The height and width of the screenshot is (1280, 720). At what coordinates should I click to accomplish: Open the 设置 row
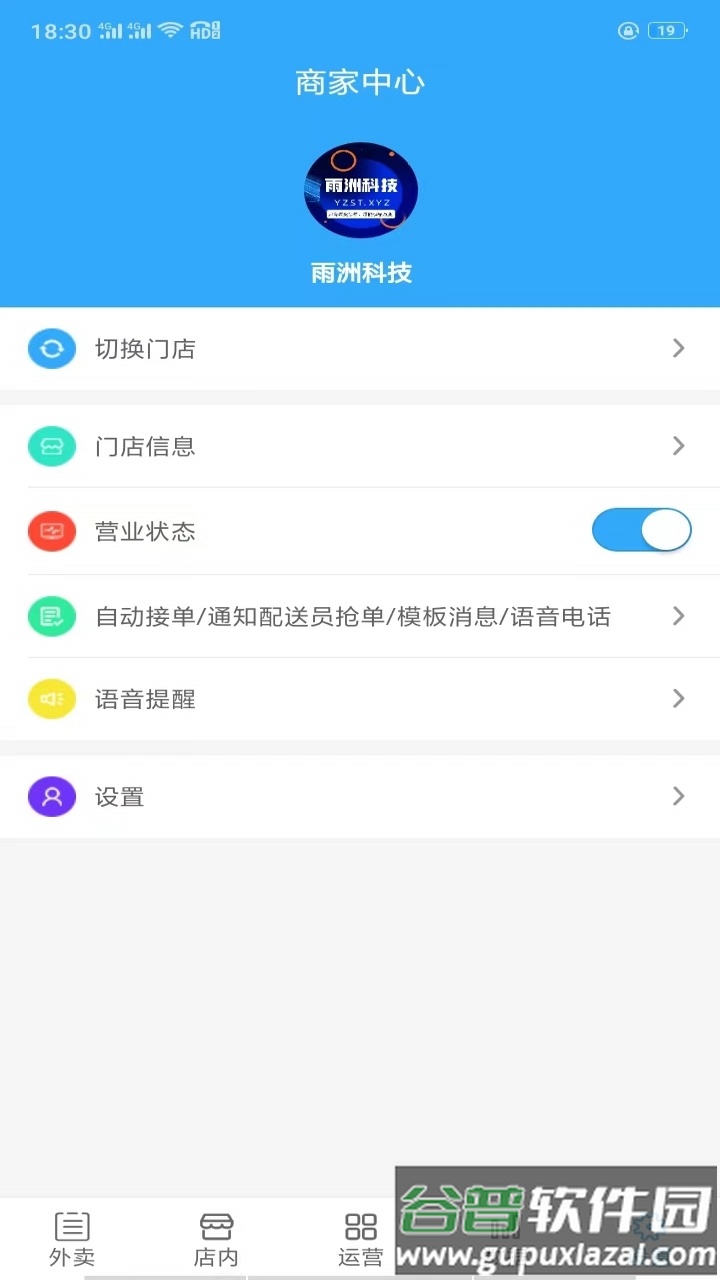(360, 797)
